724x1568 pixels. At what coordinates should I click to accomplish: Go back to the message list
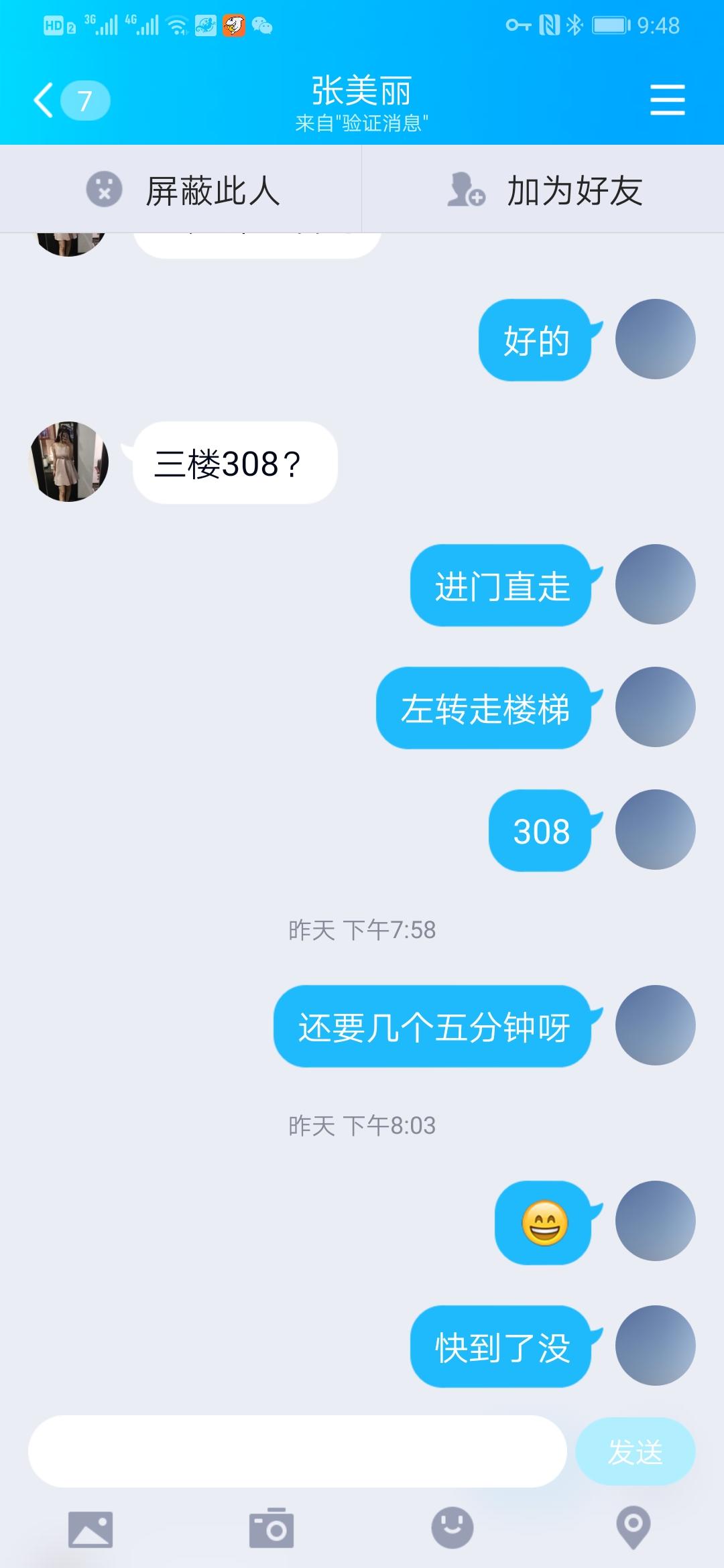point(46,101)
